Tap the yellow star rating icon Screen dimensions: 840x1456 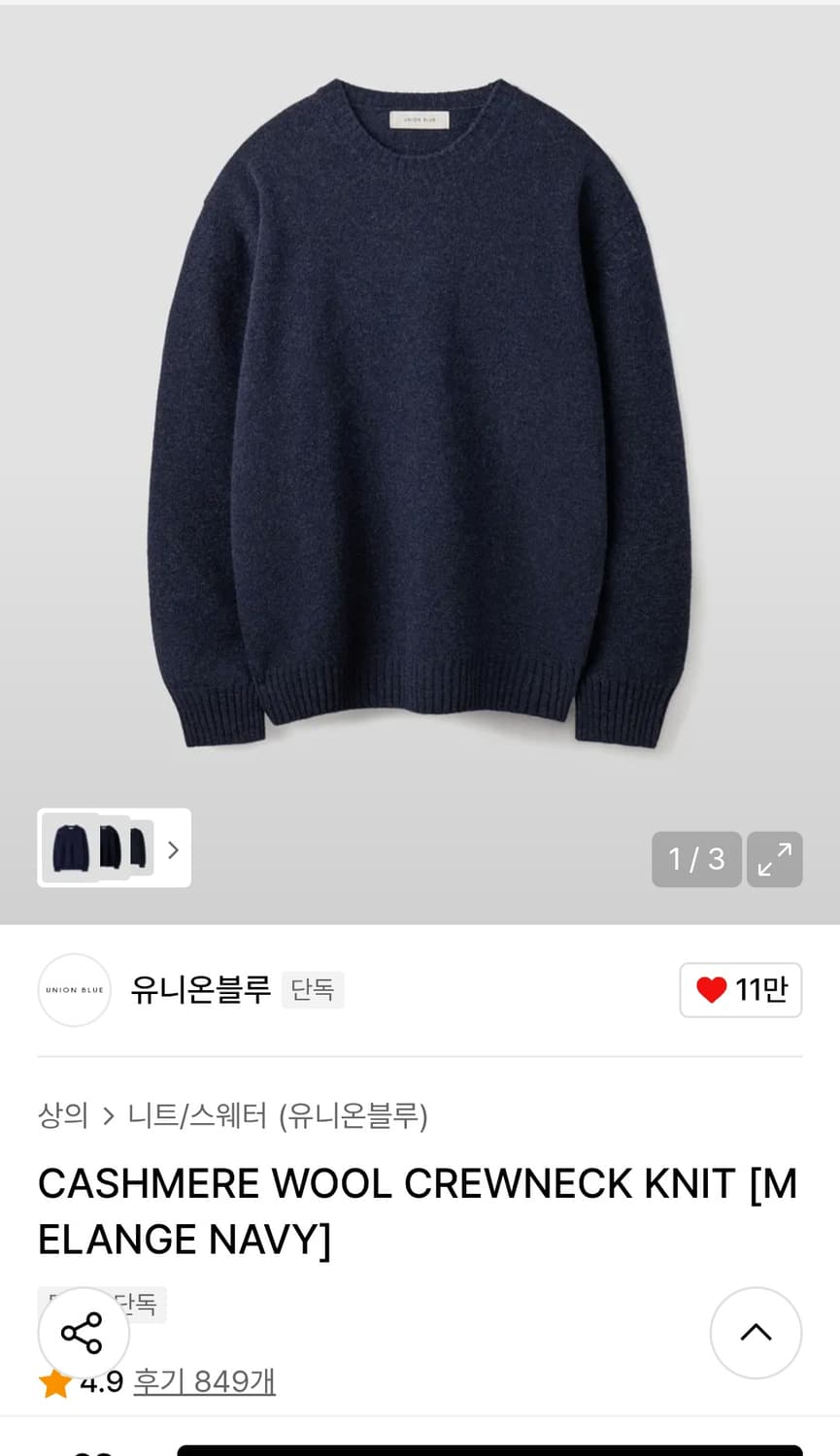(x=53, y=1381)
